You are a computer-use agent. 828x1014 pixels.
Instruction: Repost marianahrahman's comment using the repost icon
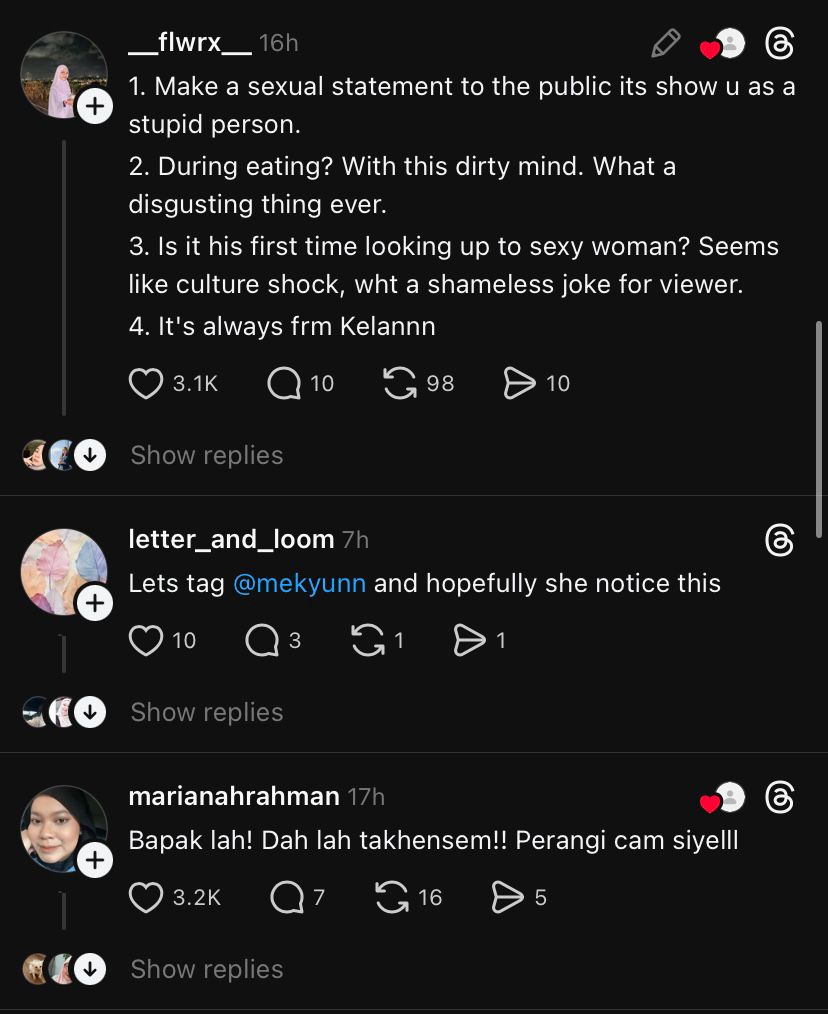click(393, 897)
